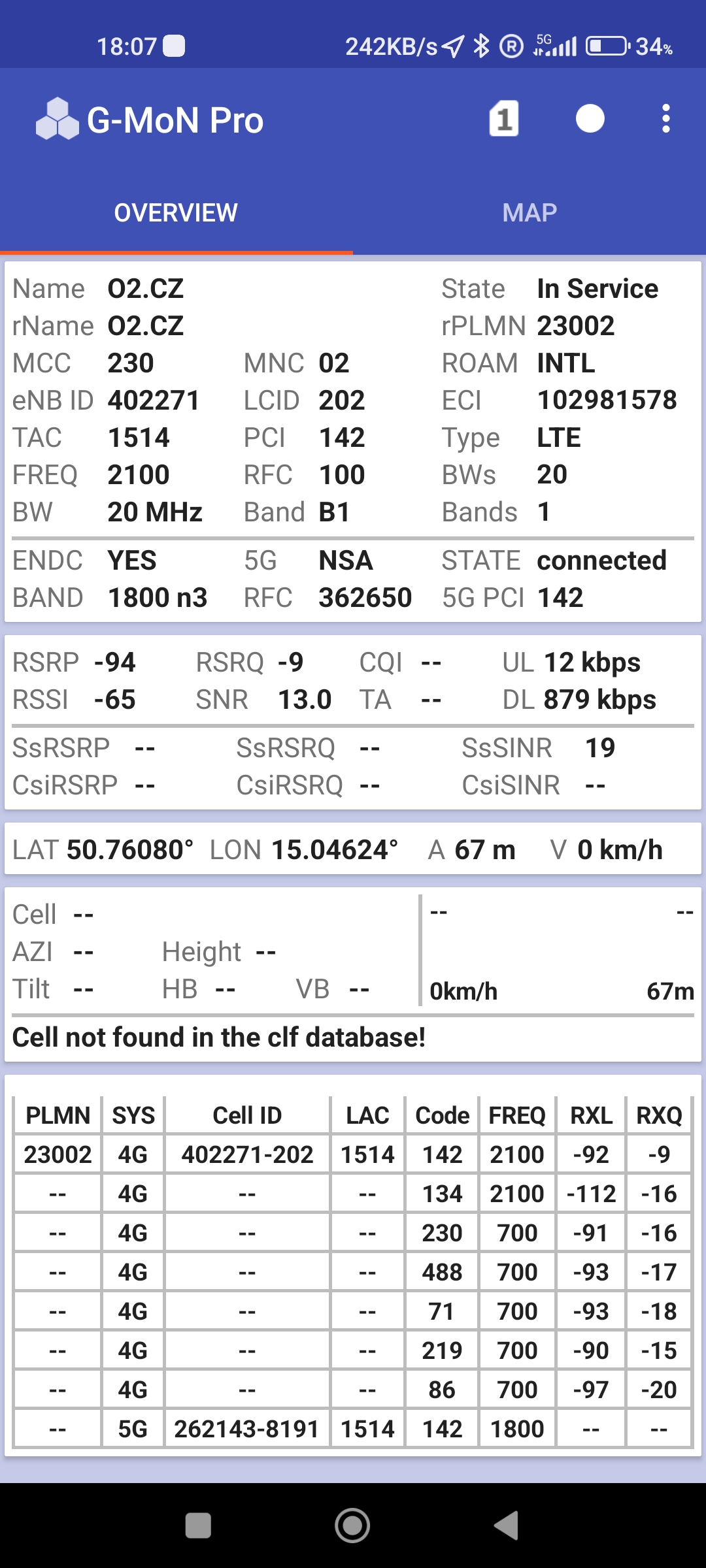This screenshot has width=706, height=1568.
Task: Select the OVERVIEW tab
Action: coord(176,213)
